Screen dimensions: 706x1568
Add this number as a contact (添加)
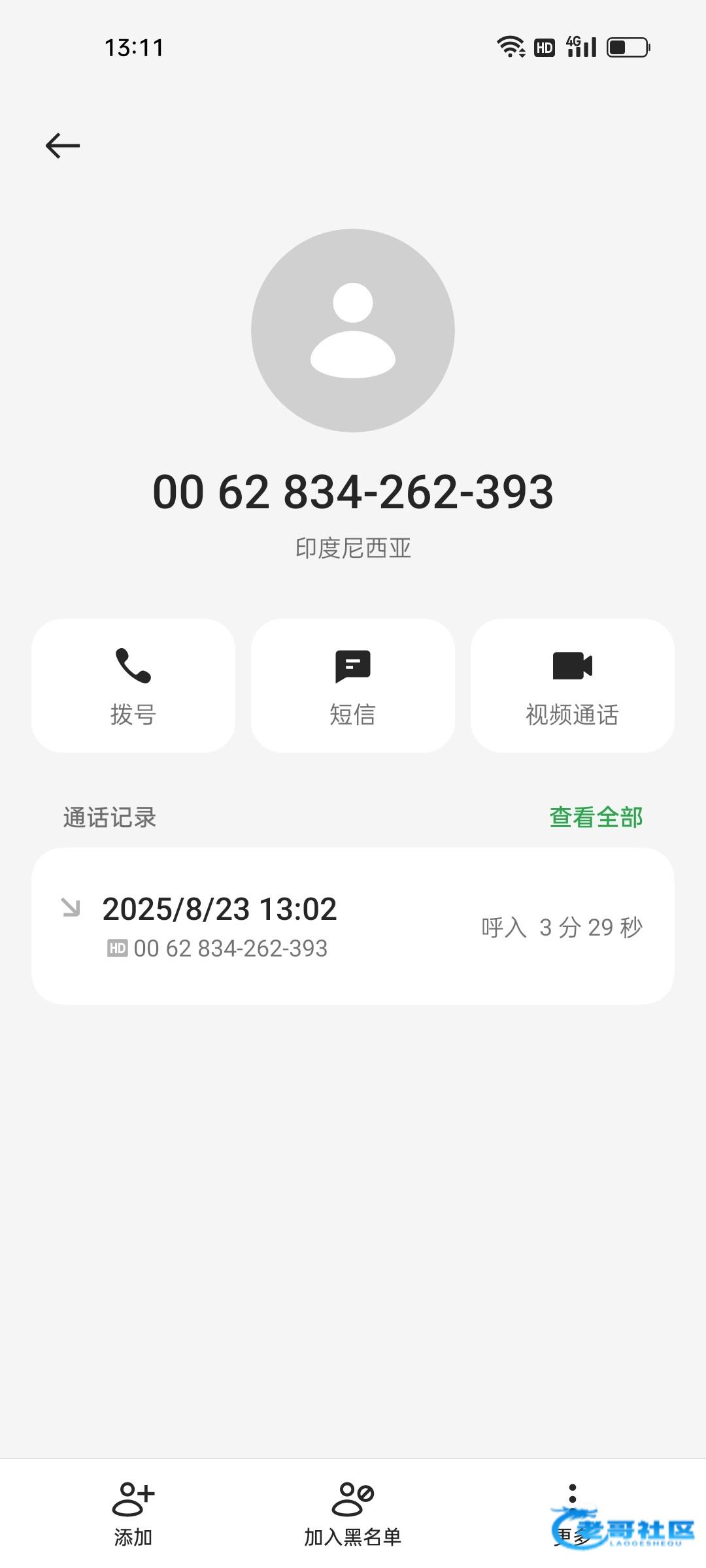click(133, 1514)
